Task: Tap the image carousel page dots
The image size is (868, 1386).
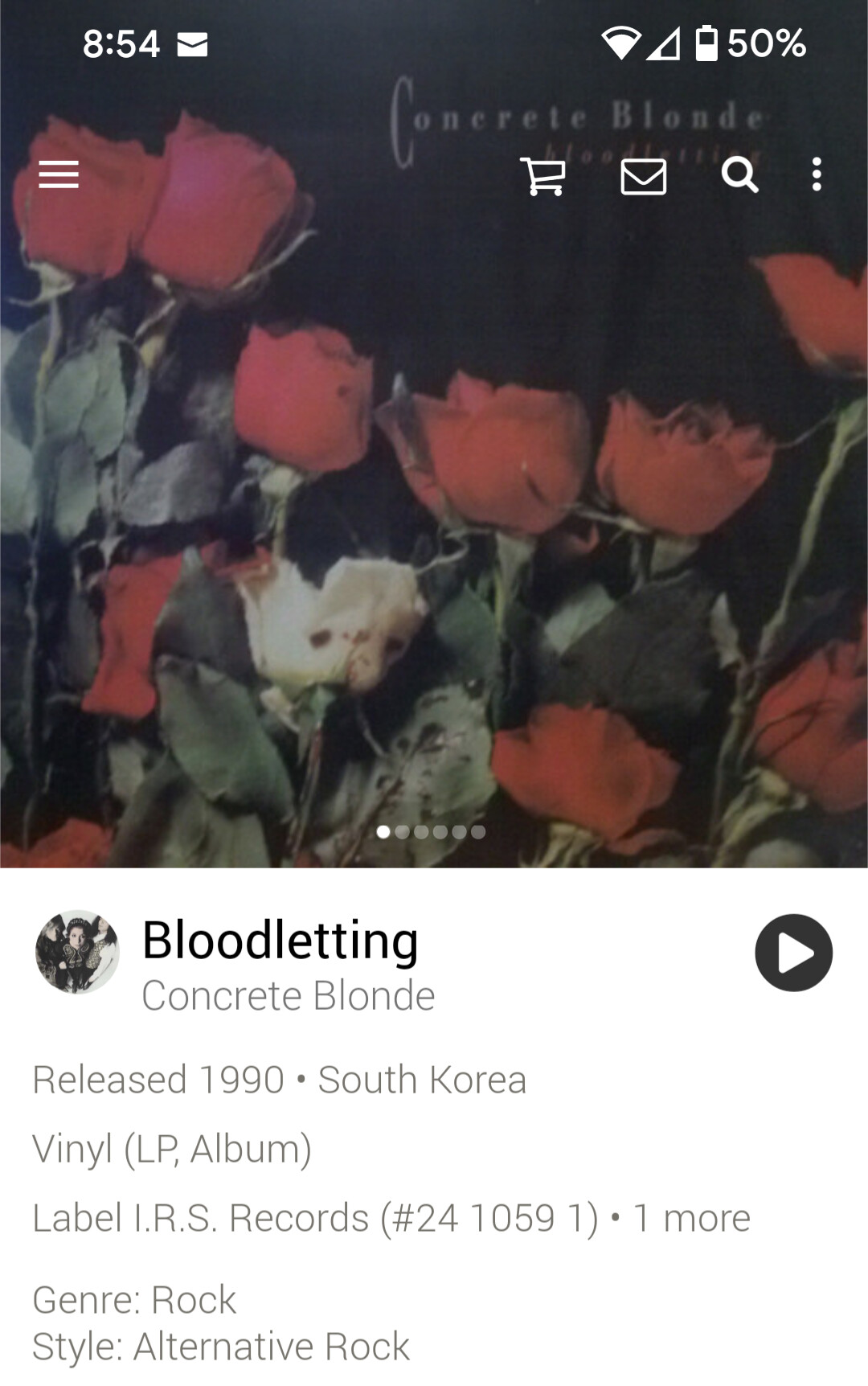Action: [x=431, y=832]
